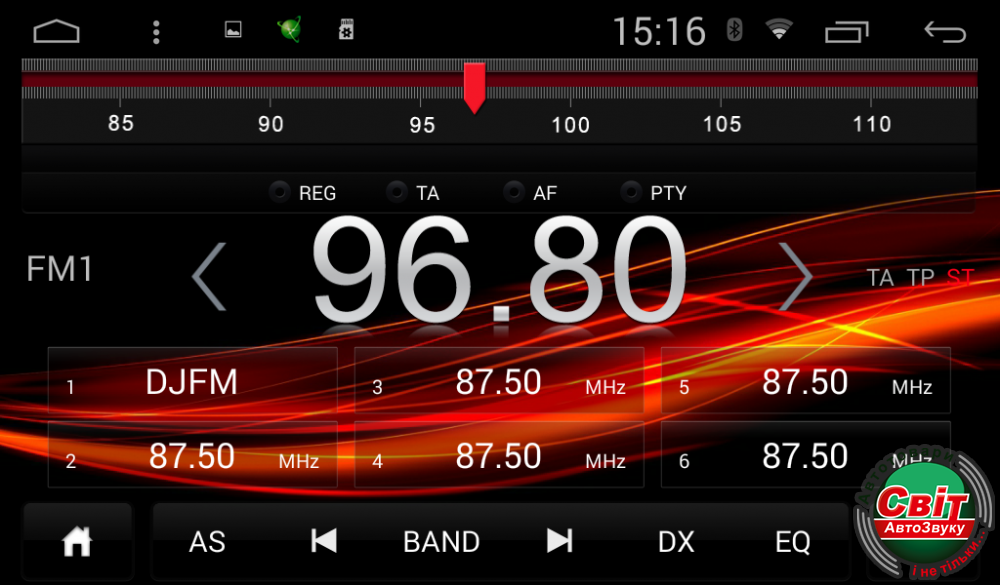
Task: Start auto scan with AS
Action: coord(207,541)
